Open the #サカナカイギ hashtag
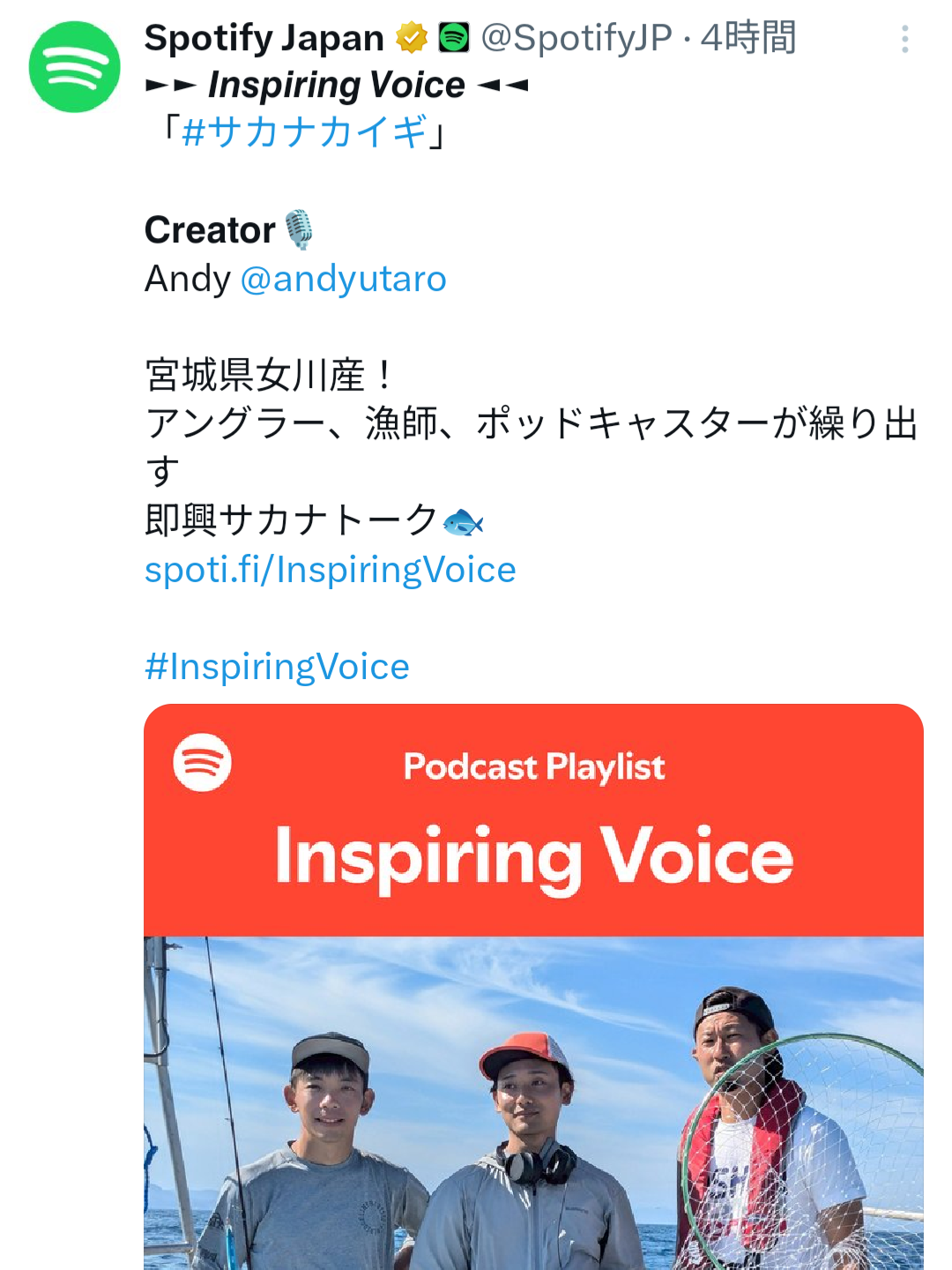The height and width of the screenshot is (1270, 952). point(304,132)
